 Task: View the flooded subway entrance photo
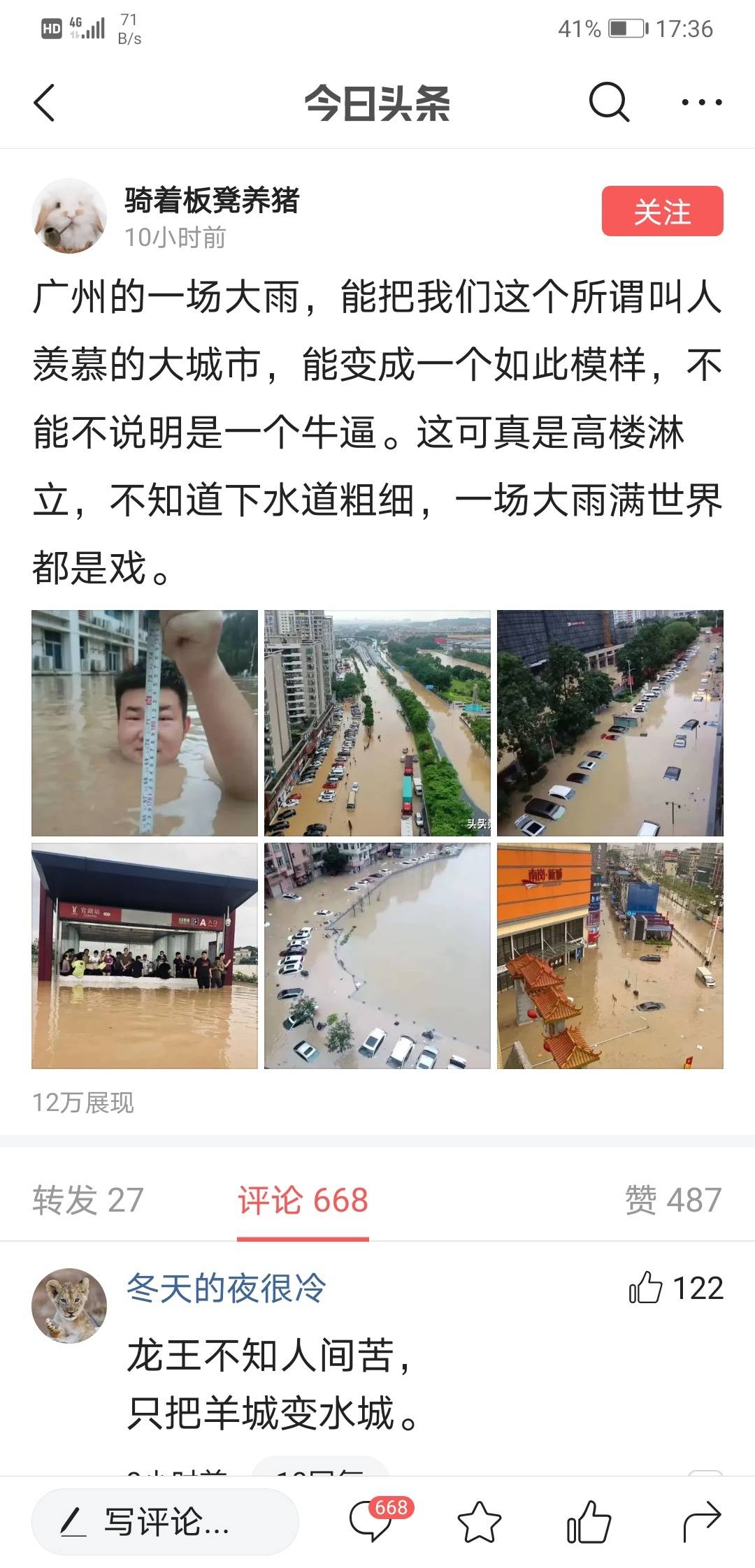pyautogui.click(x=145, y=955)
